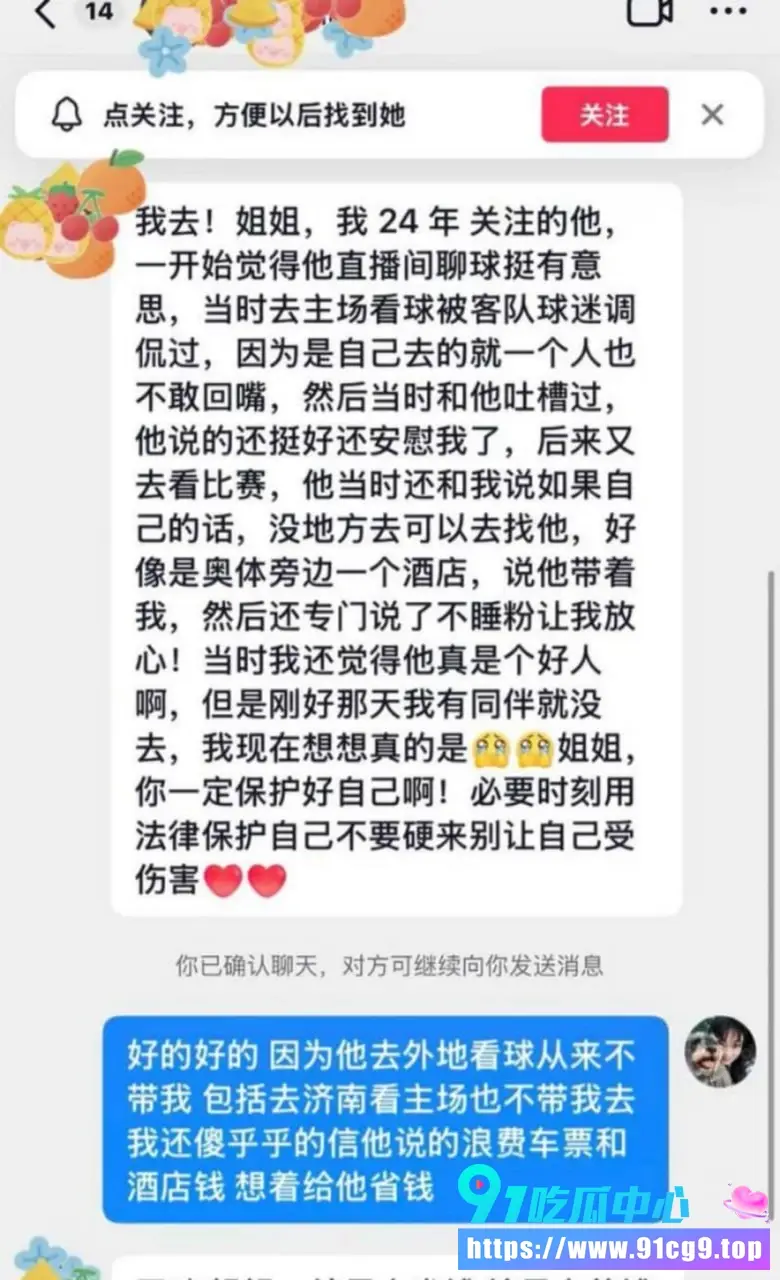Screen dimensions: 780x1280
Task: Go back using the top-left arrow
Action: (x=44, y=12)
